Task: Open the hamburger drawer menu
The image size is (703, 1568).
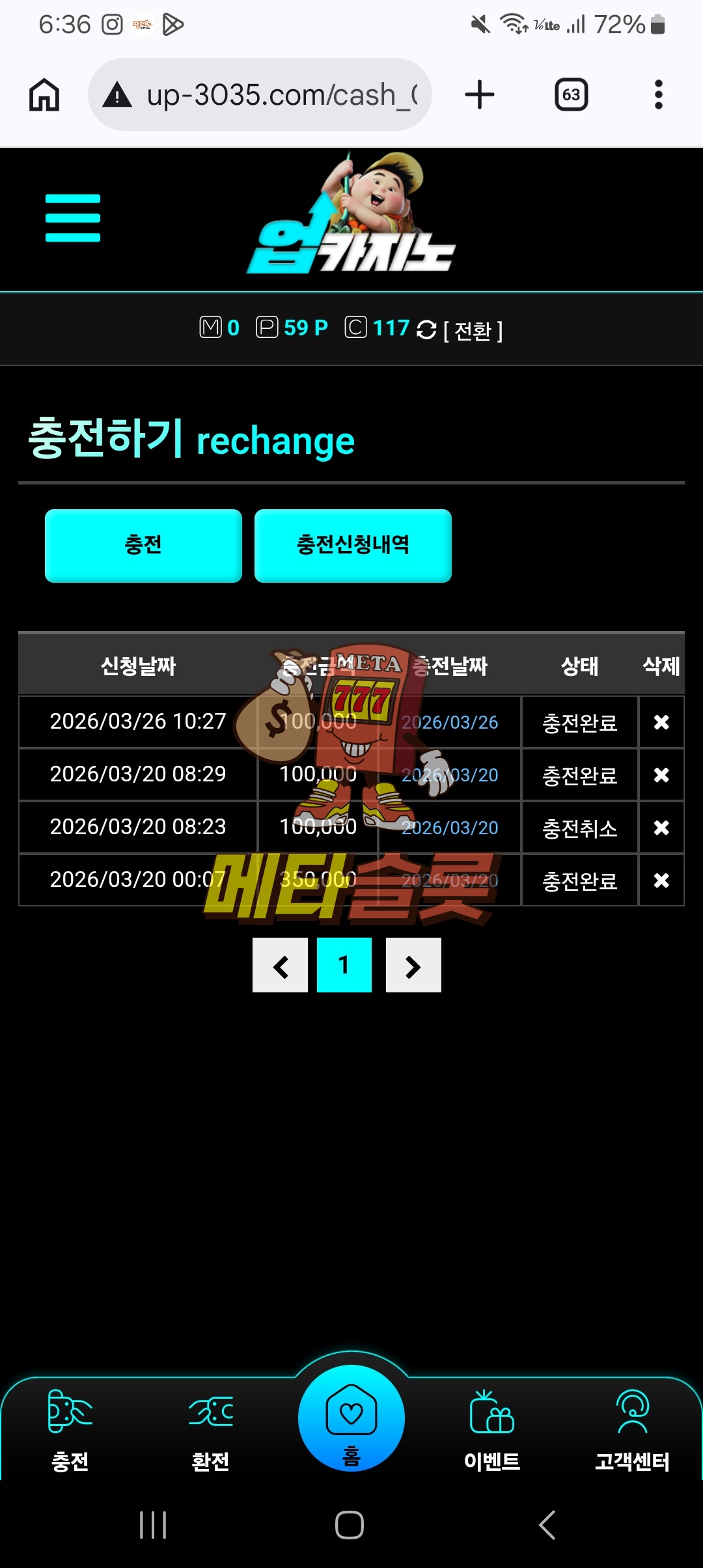Action: [73, 218]
